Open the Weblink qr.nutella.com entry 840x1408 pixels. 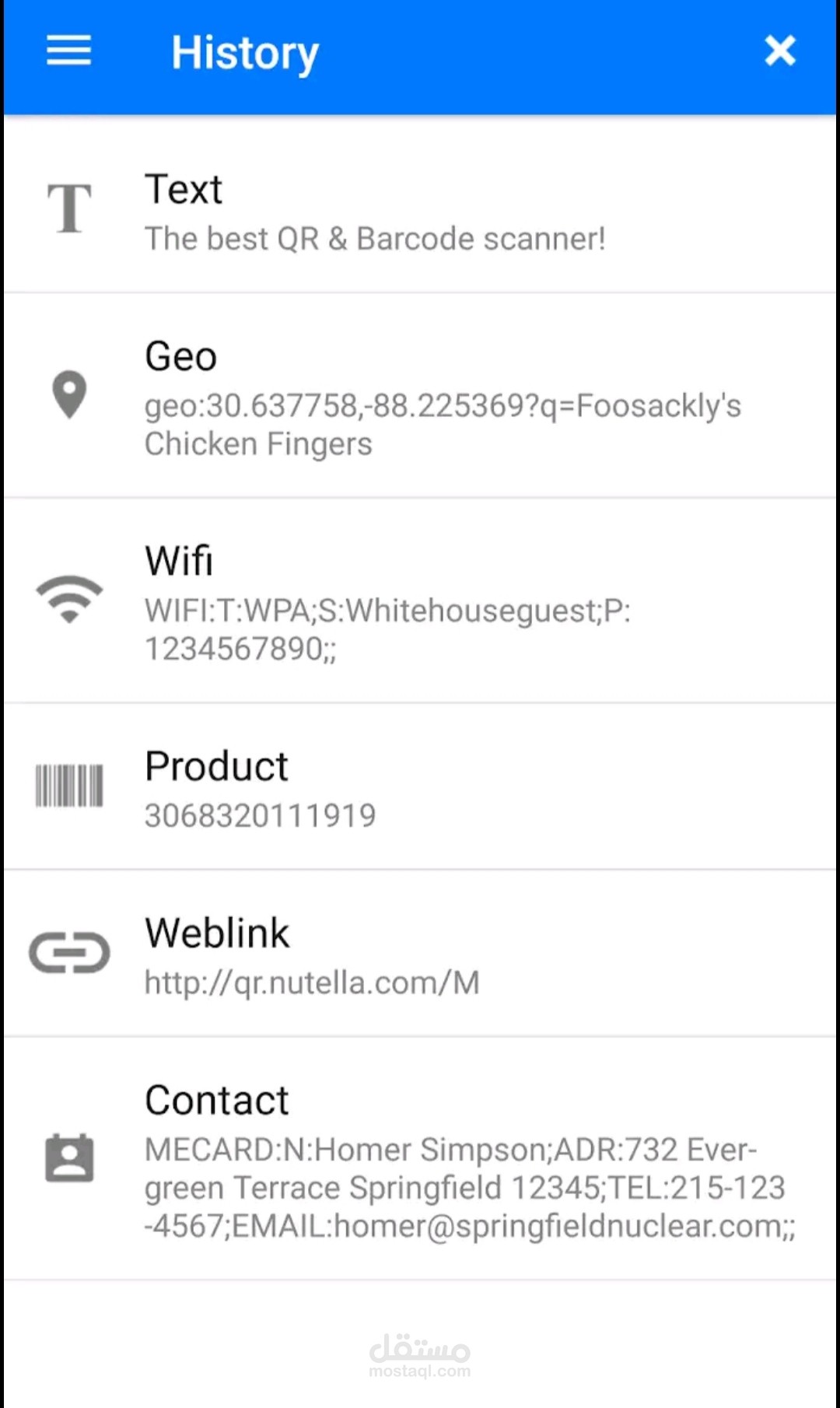pyautogui.click(x=420, y=954)
